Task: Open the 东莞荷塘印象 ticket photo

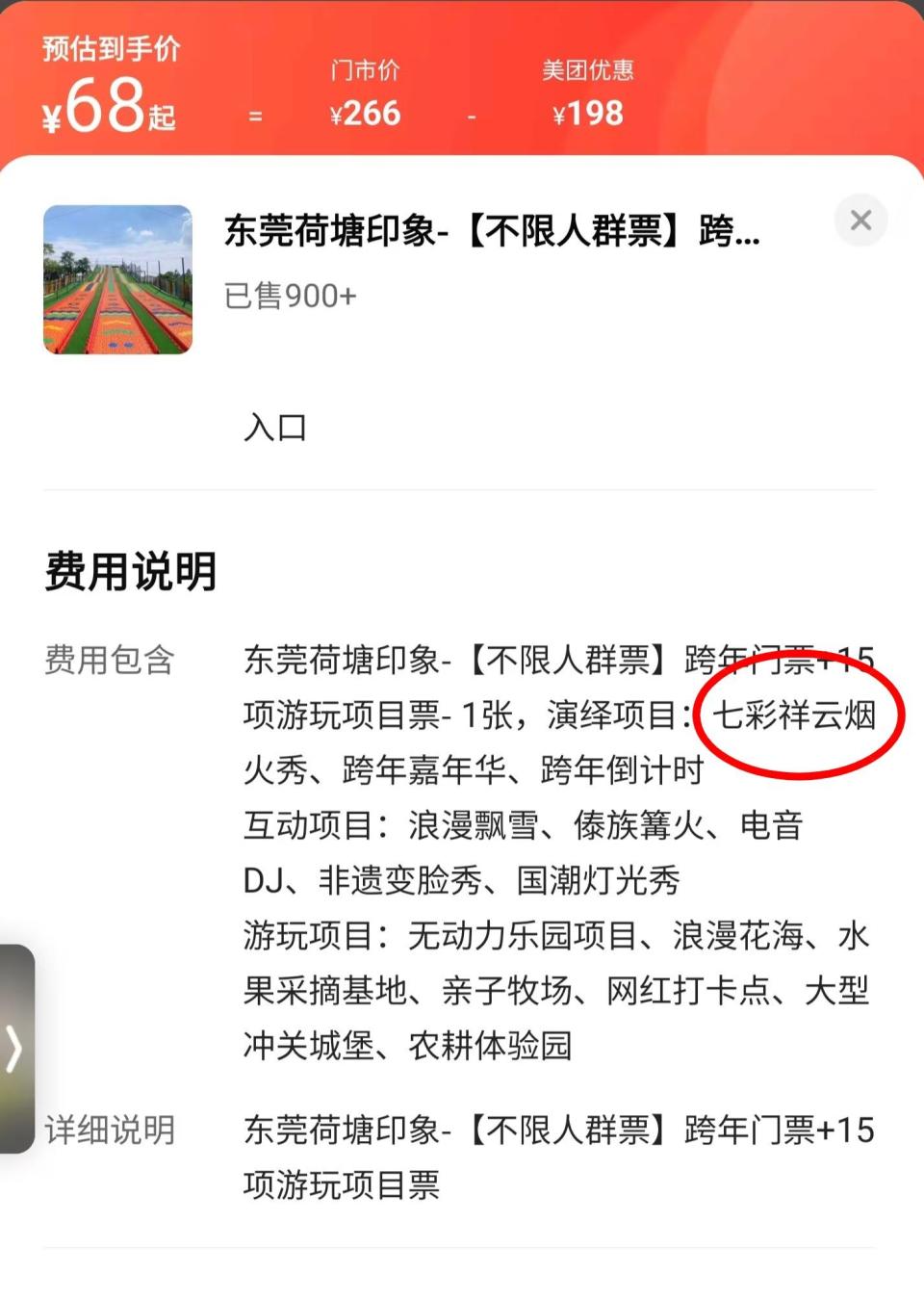Action: click(x=117, y=279)
